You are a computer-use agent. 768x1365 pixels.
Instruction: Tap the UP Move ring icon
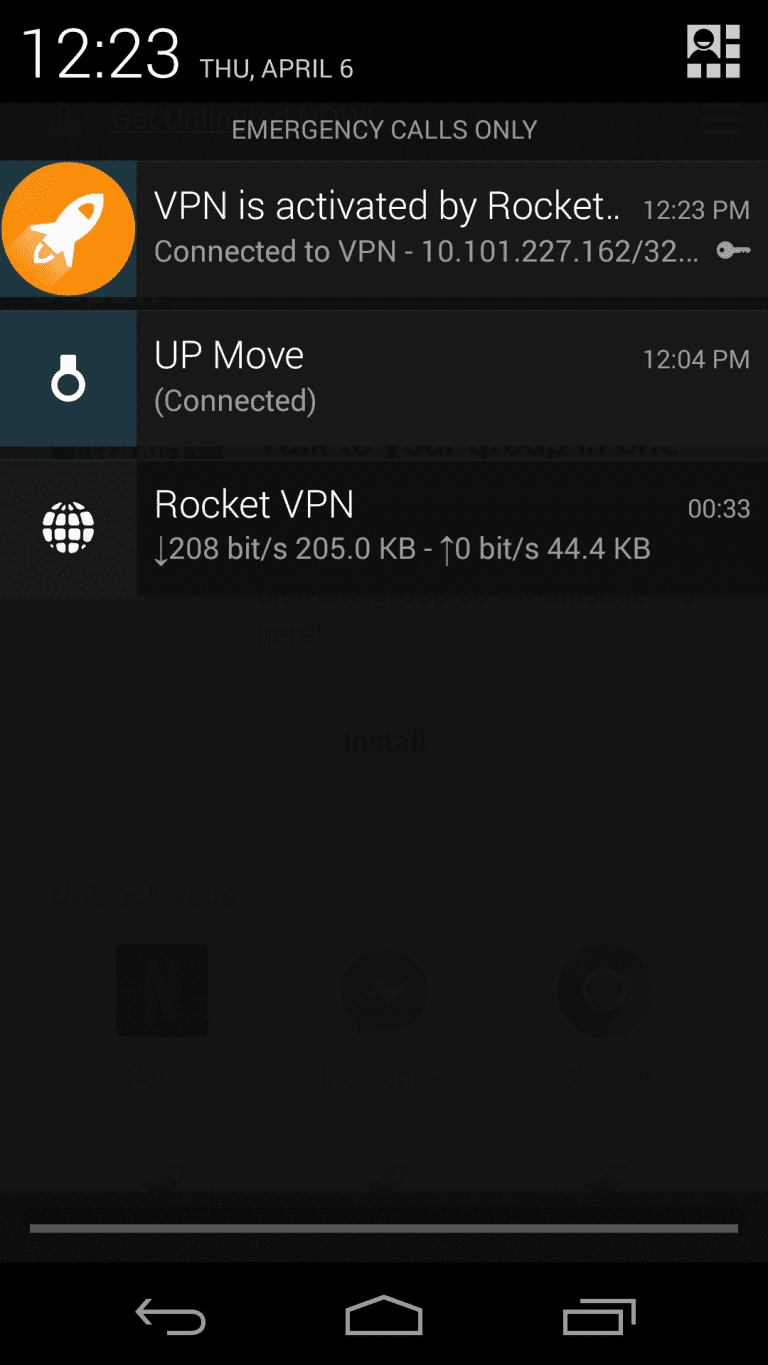pyautogui.click(x=68, y=377)
